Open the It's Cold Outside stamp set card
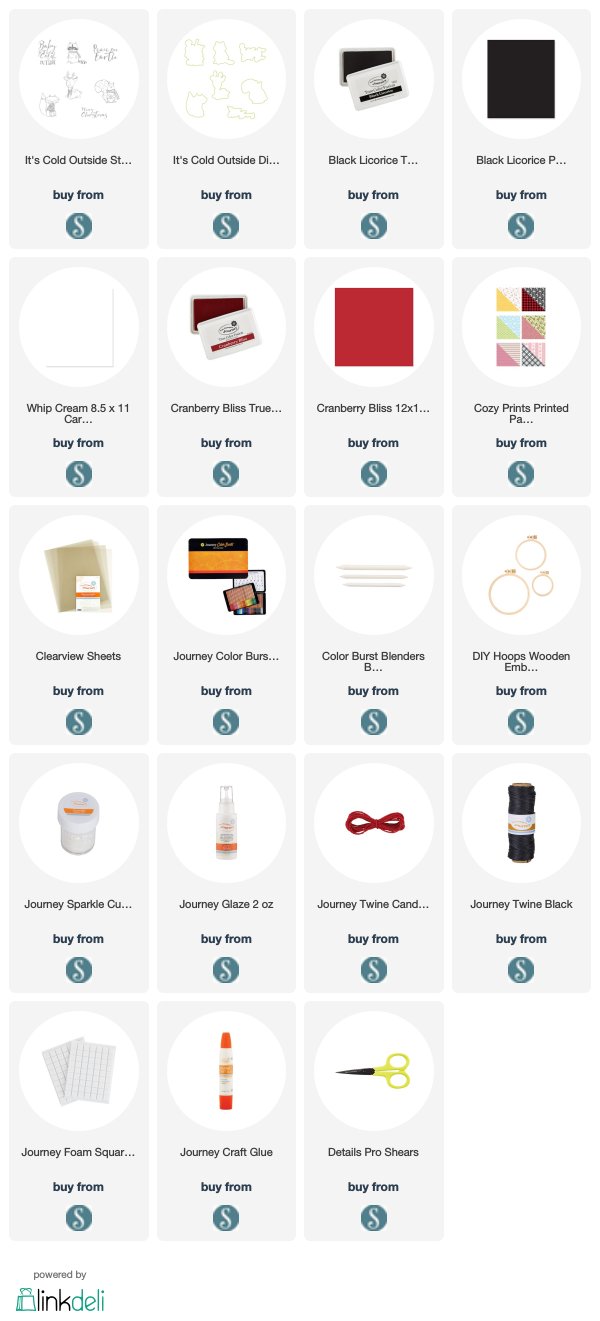Viewport: 600px width, 1321px height. coord(78,129)
